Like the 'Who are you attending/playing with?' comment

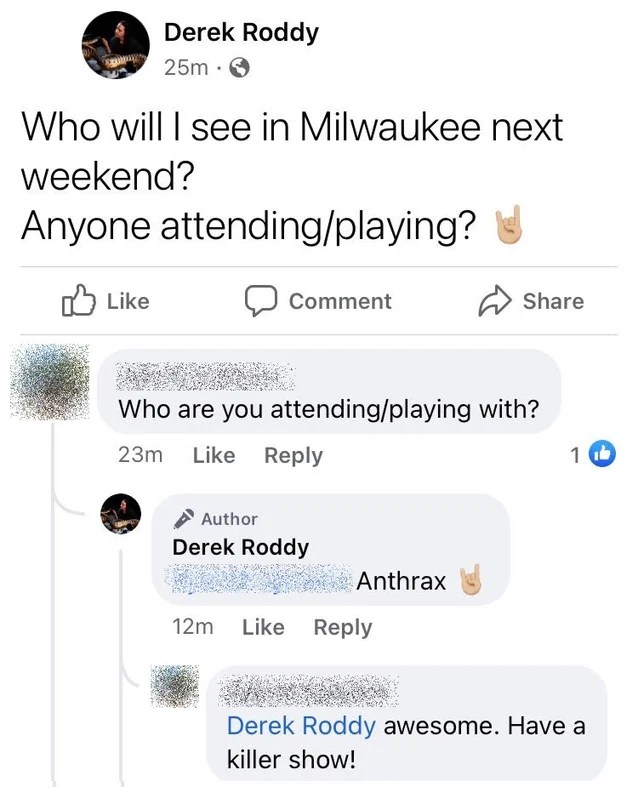[x=213, y=455]
